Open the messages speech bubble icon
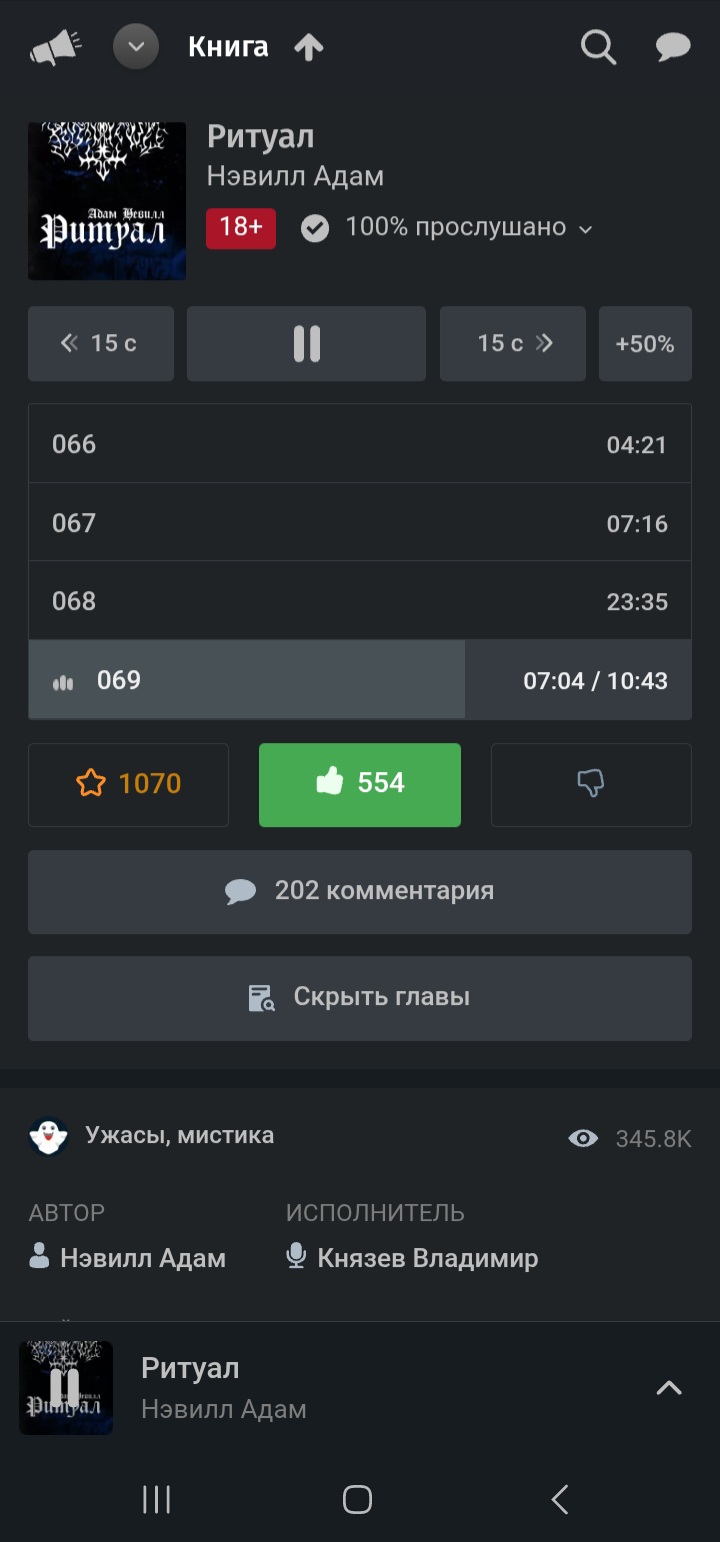The width and height of the screenshot is (720, 1542). click(x=673, y=47)
